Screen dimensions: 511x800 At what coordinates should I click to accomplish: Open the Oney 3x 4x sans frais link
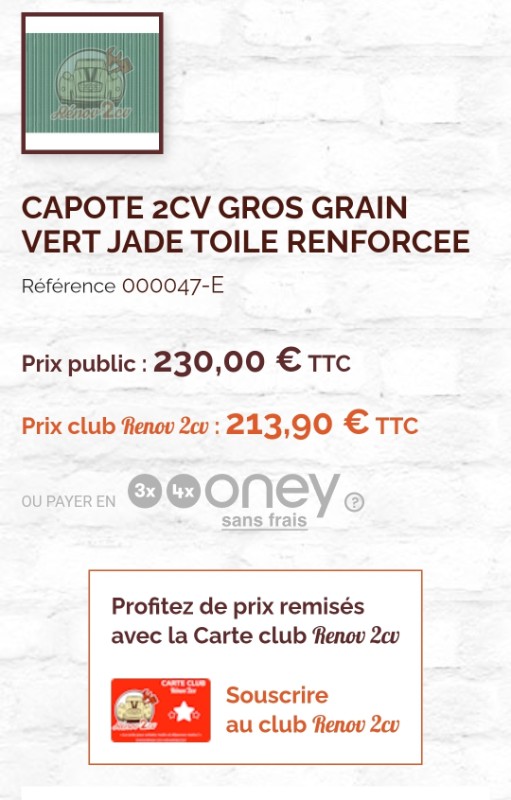(234, 501)
